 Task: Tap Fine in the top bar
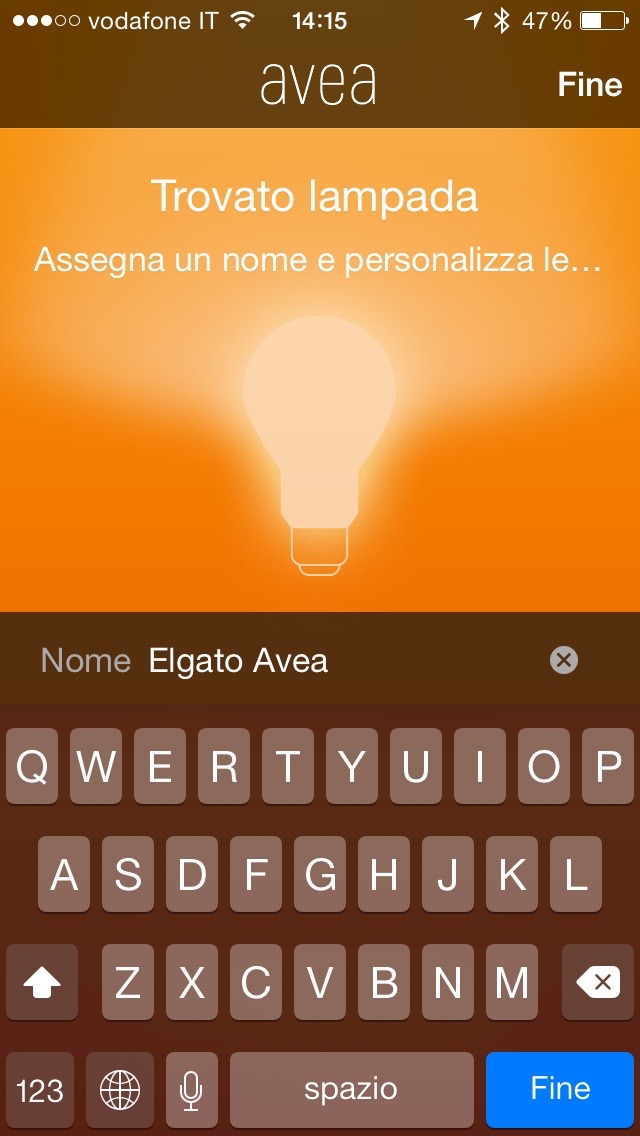[589, 85]
